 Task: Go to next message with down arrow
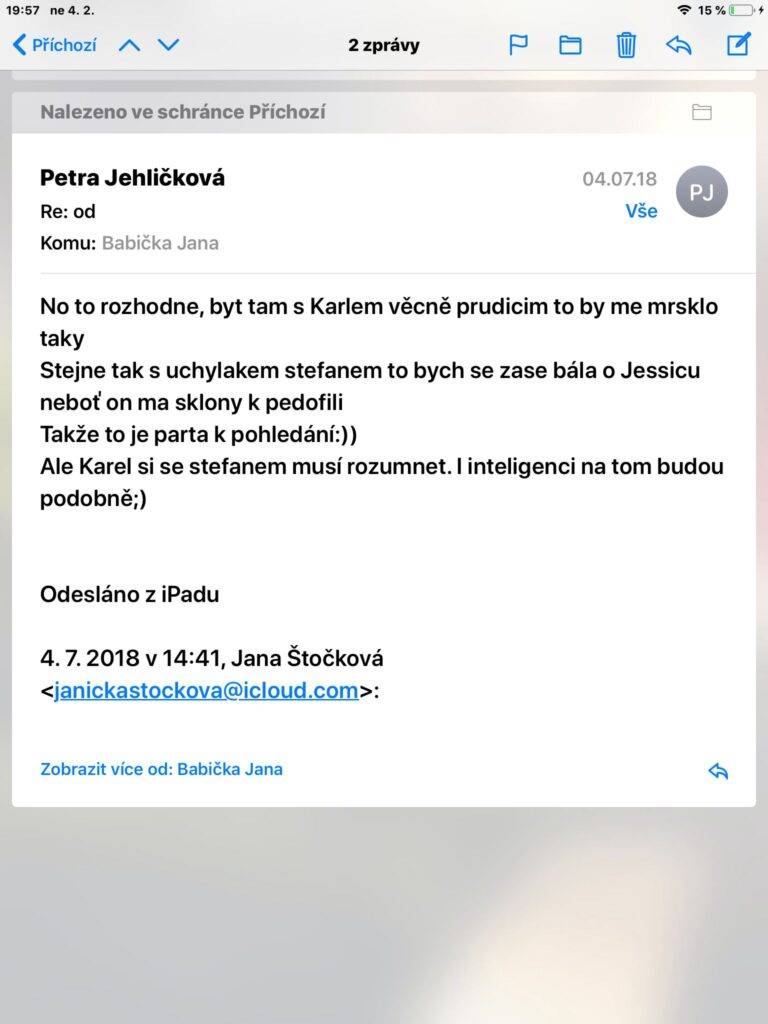pos(169,45)
